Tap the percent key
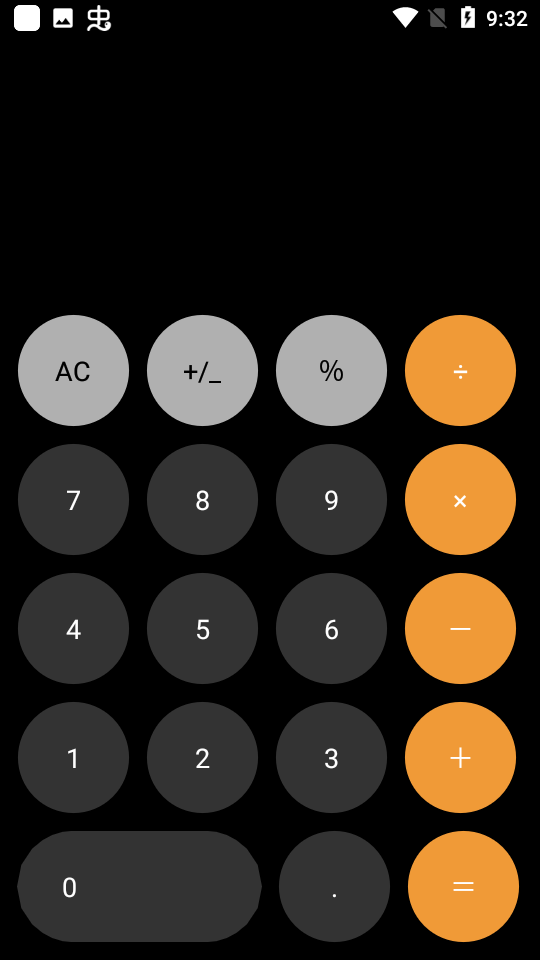 331,370
